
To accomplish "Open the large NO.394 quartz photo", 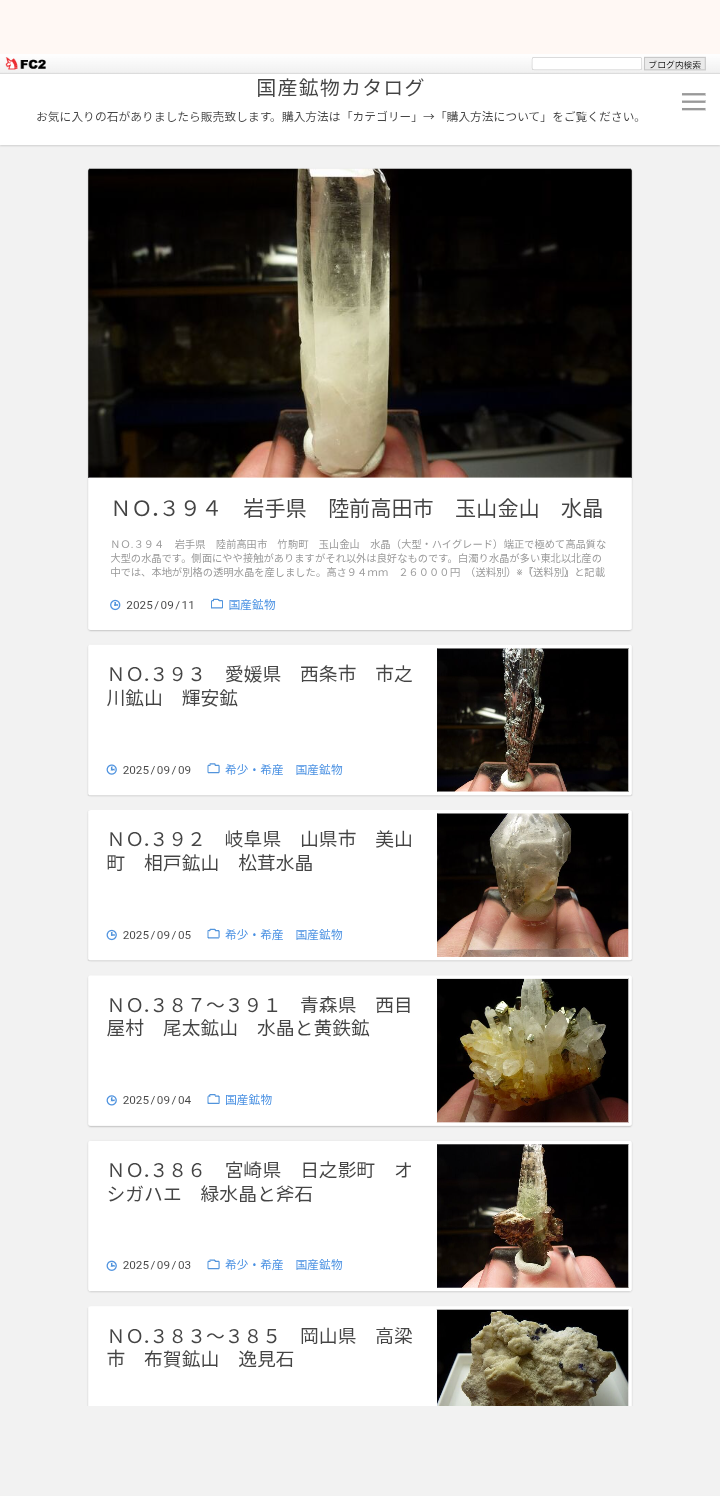I will [x=360, y=321].
